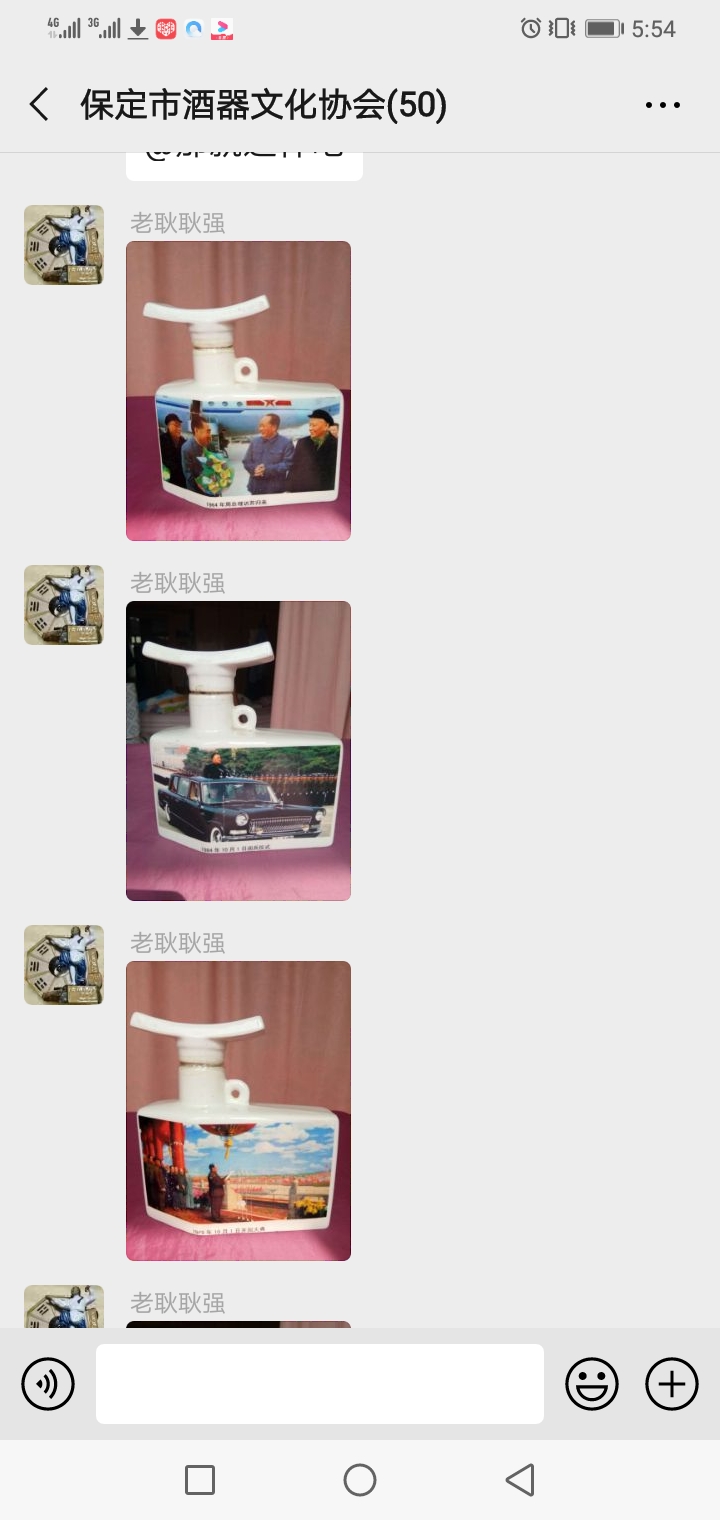Screen dimensions: 720x1520
Task: Open the group chat overflow menu
Action: point(662,105)
